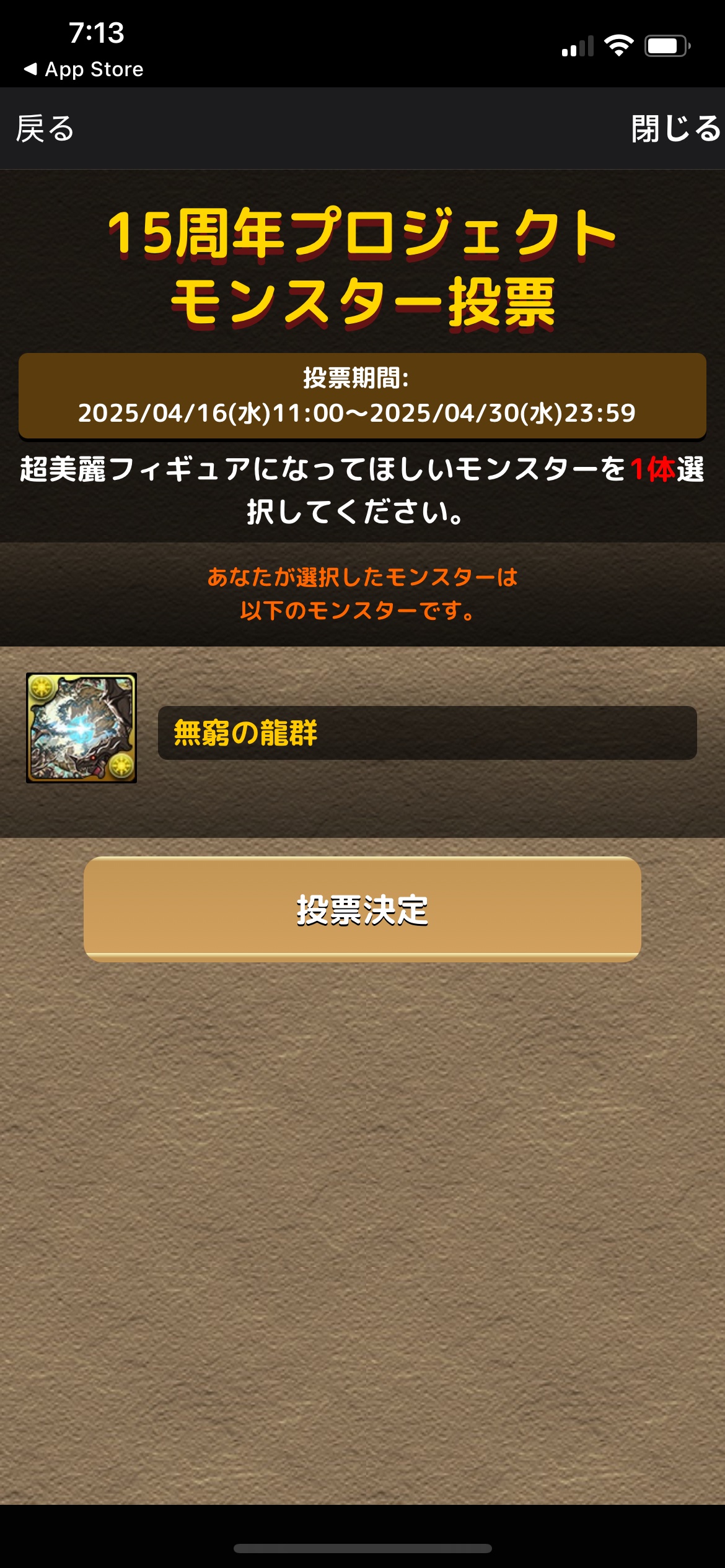Return to App Store via status bar

[84, 69]
